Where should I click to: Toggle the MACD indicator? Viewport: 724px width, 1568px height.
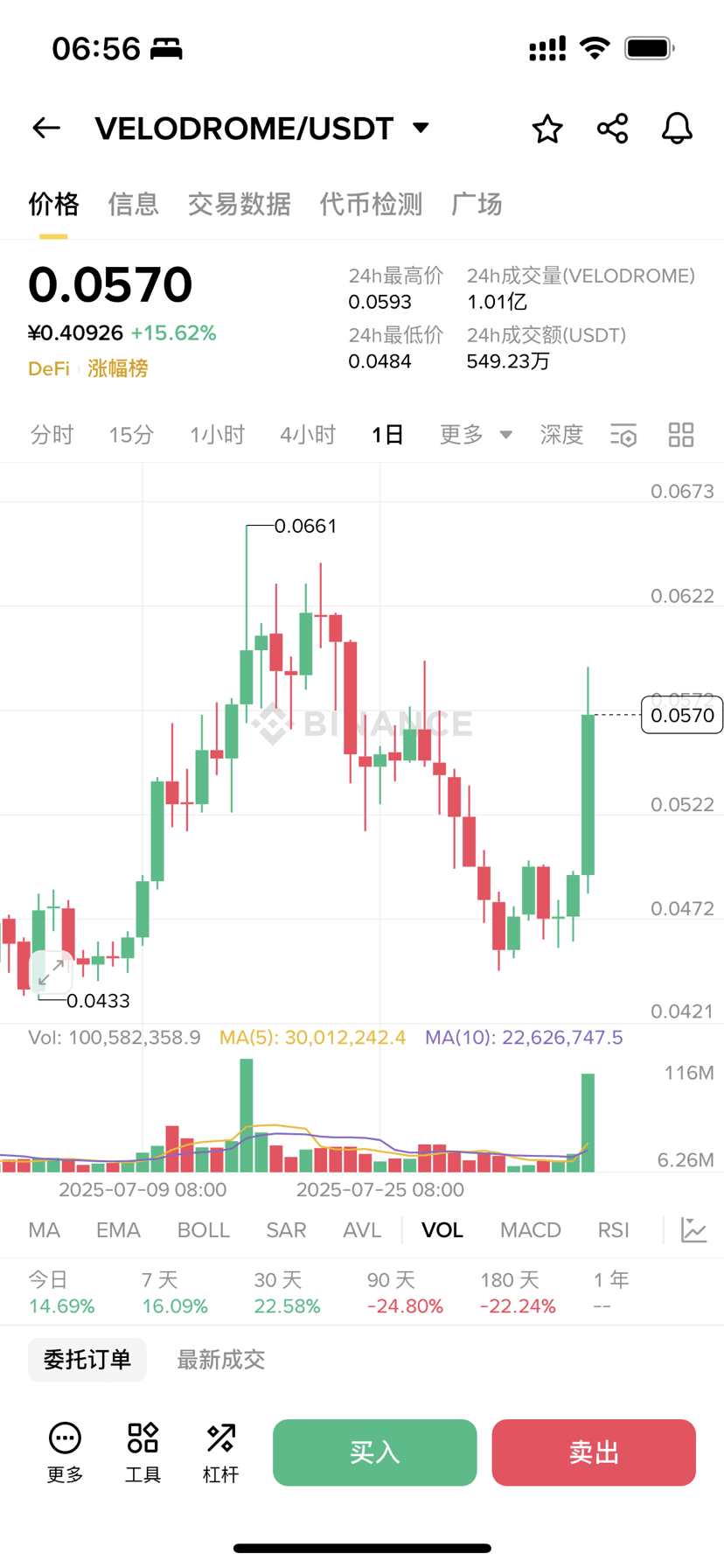point(530,1229)
